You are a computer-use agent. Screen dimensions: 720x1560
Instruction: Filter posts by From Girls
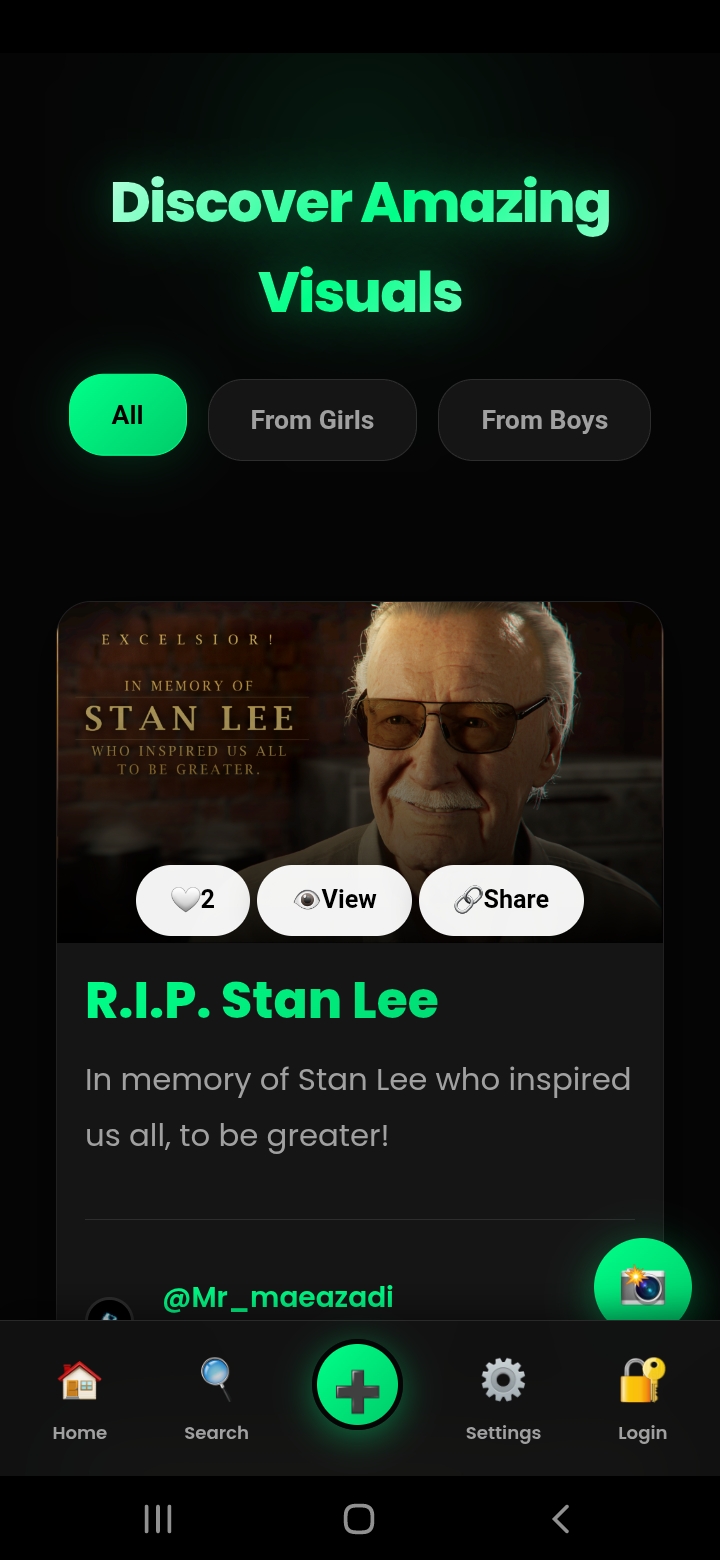pos(312,420)
